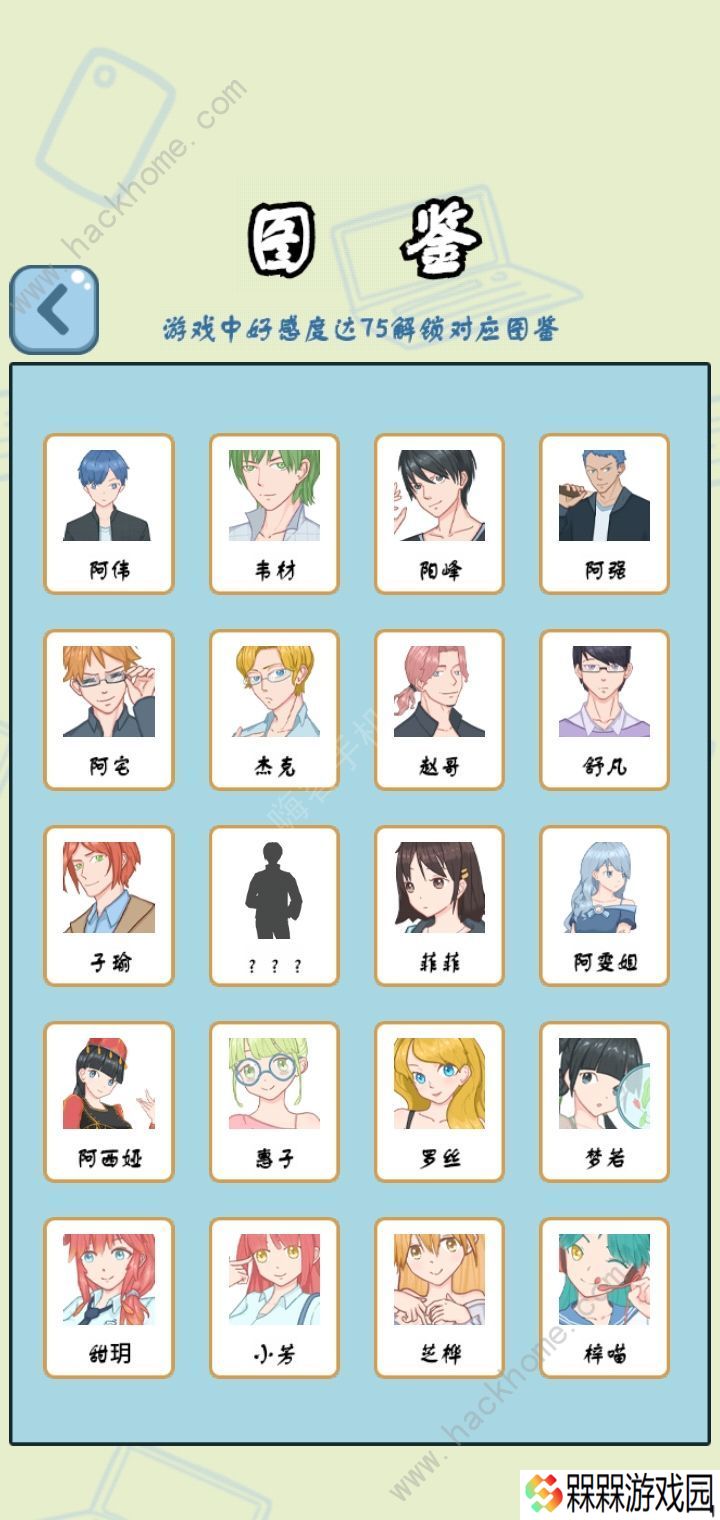Image resolution: width=720 pixels, height=1520 pixels.
Task: Open the 赵哥 character card
Action: [439, 710]
